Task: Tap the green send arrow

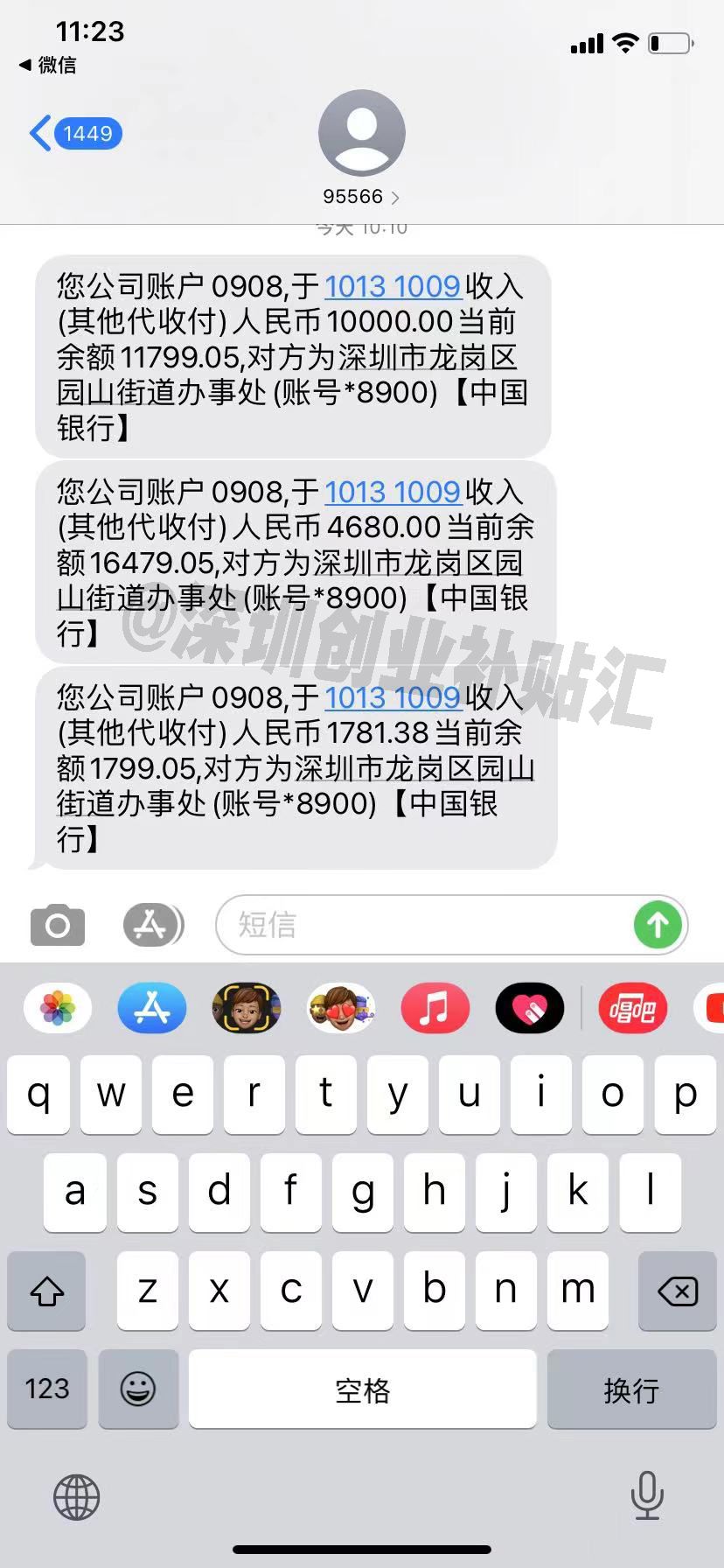Action: pyautogui.click(x=657, y=924)
